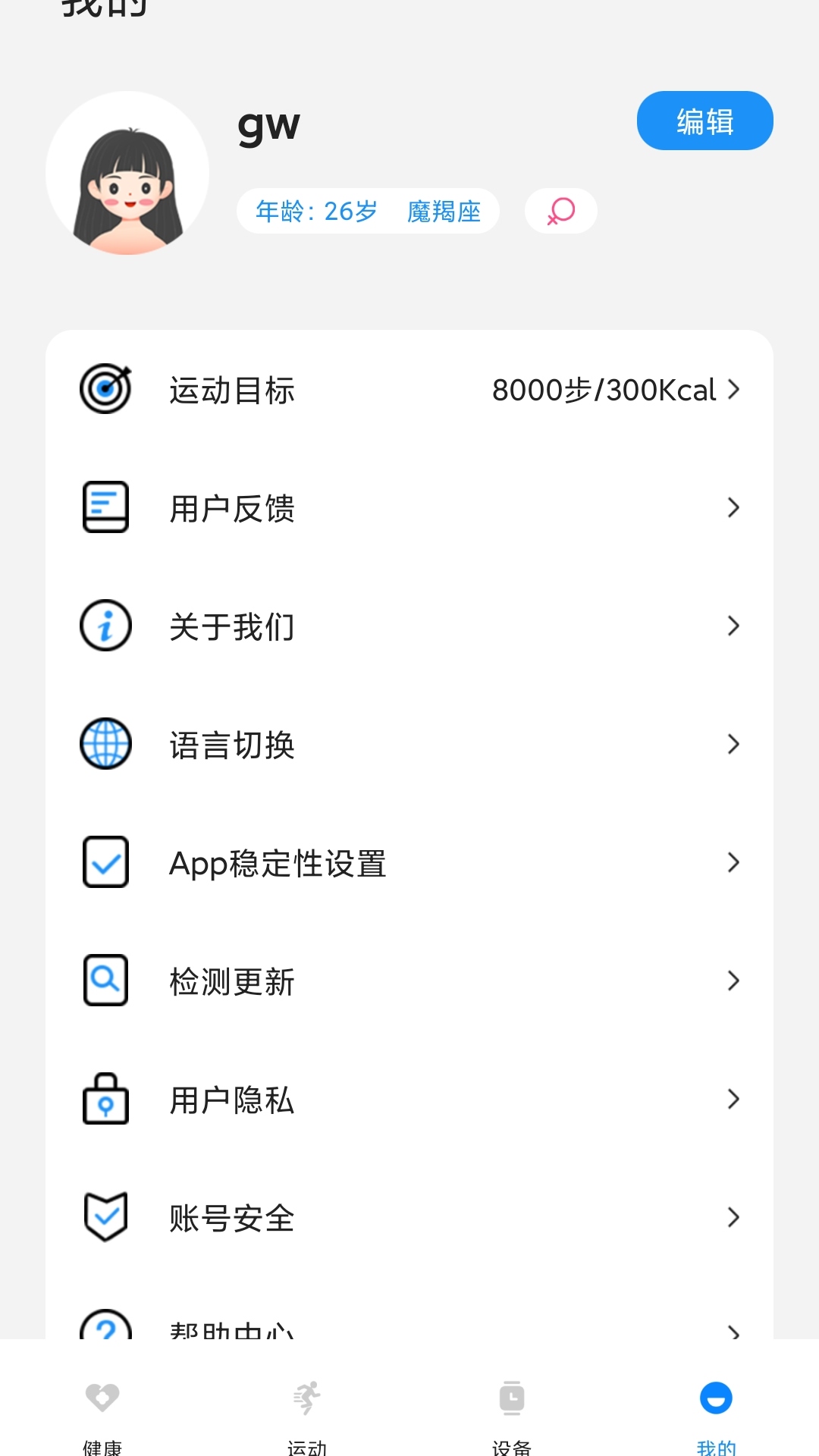
Task: Select the 年龄 26岁 info pill
Action: tap(315, 212)
